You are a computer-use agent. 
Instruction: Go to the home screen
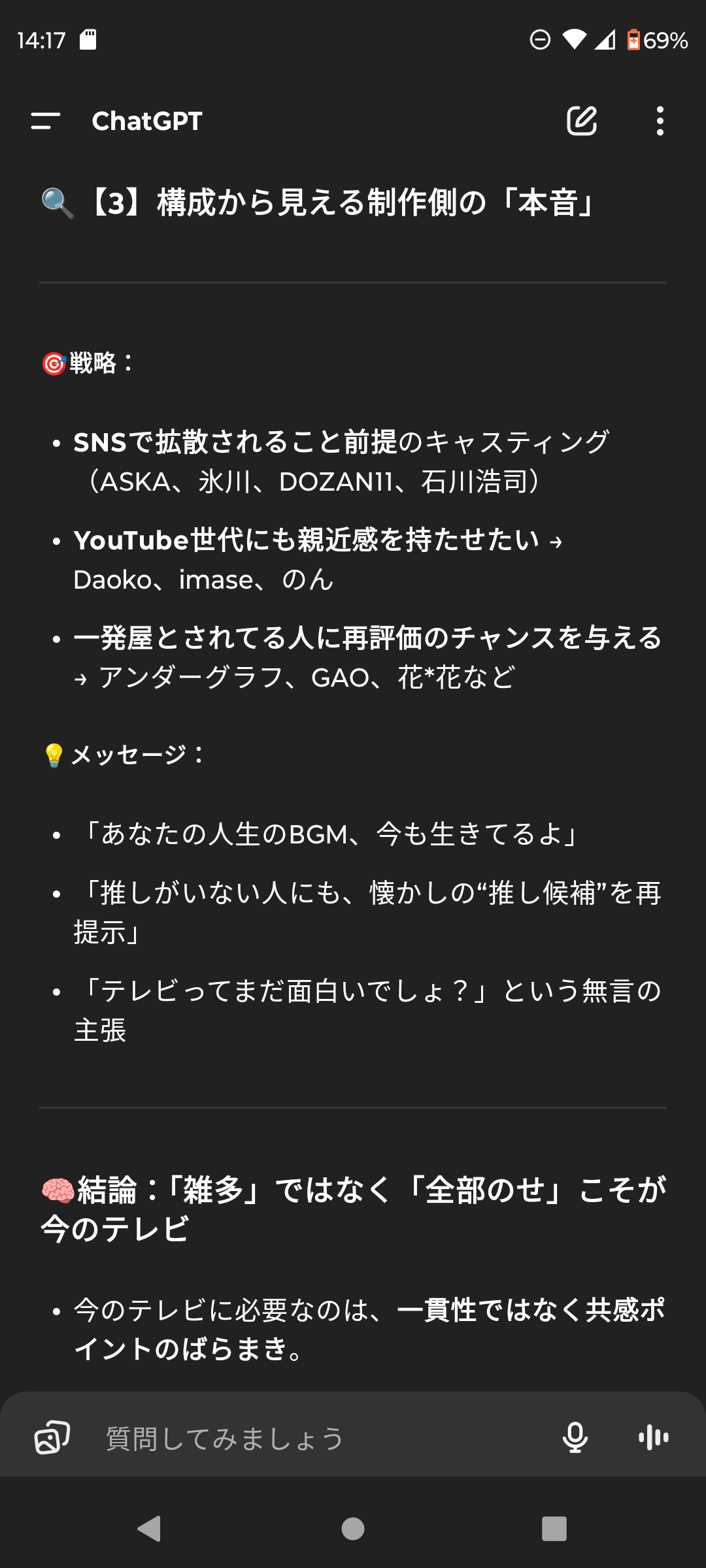(353, 1529)
